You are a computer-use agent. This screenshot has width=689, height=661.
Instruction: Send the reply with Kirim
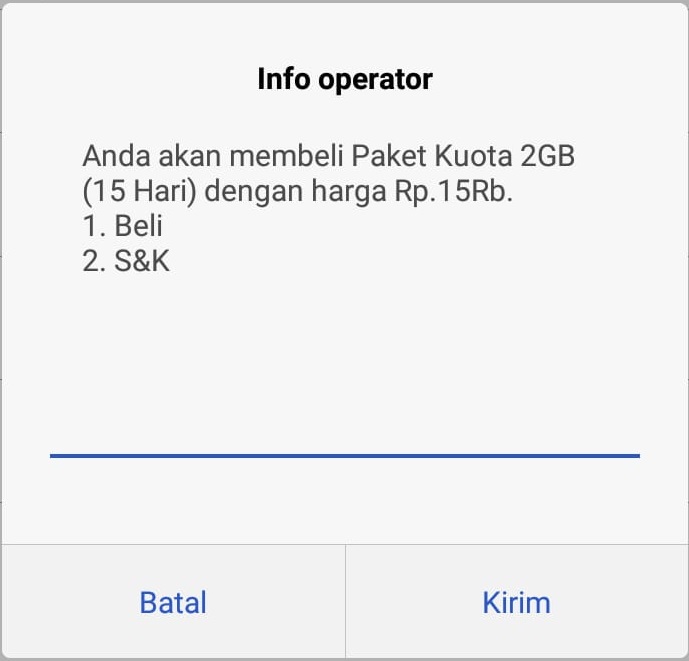(x=516, y=603)
